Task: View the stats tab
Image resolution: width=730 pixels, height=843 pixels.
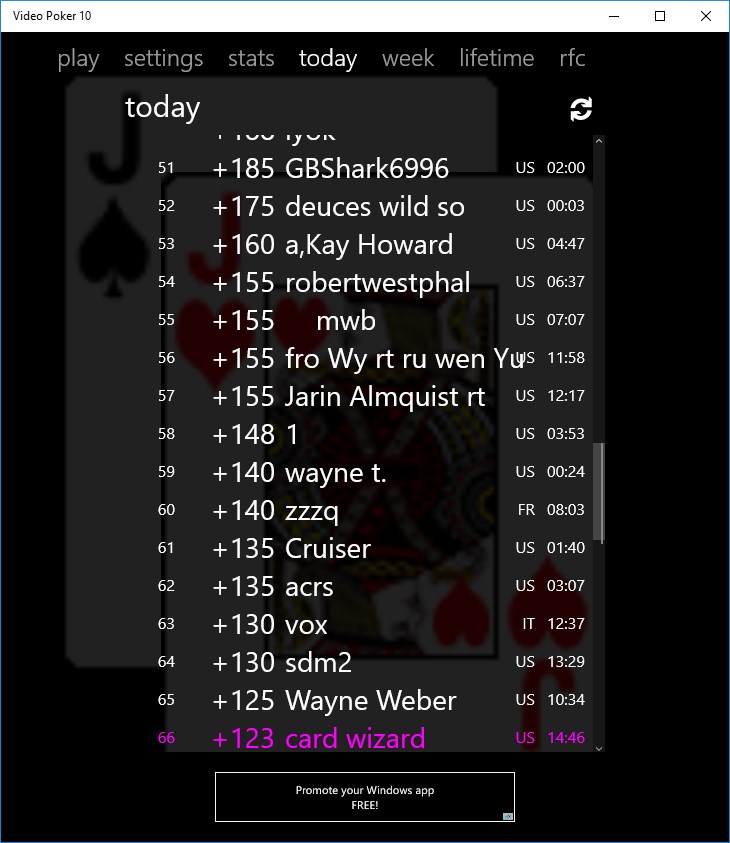Action: click(x=250, y=58)
